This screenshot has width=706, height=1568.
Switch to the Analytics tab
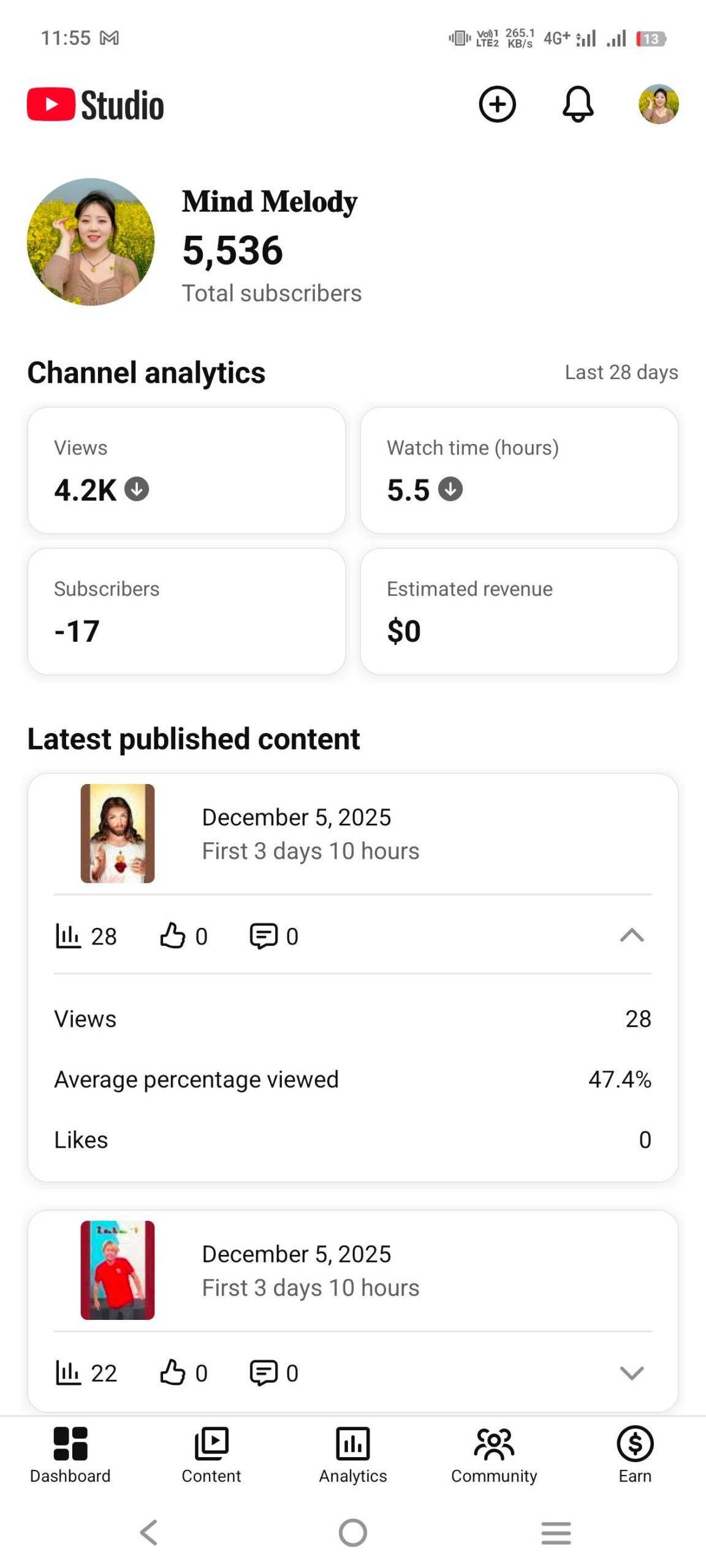tap(353, 1455)
